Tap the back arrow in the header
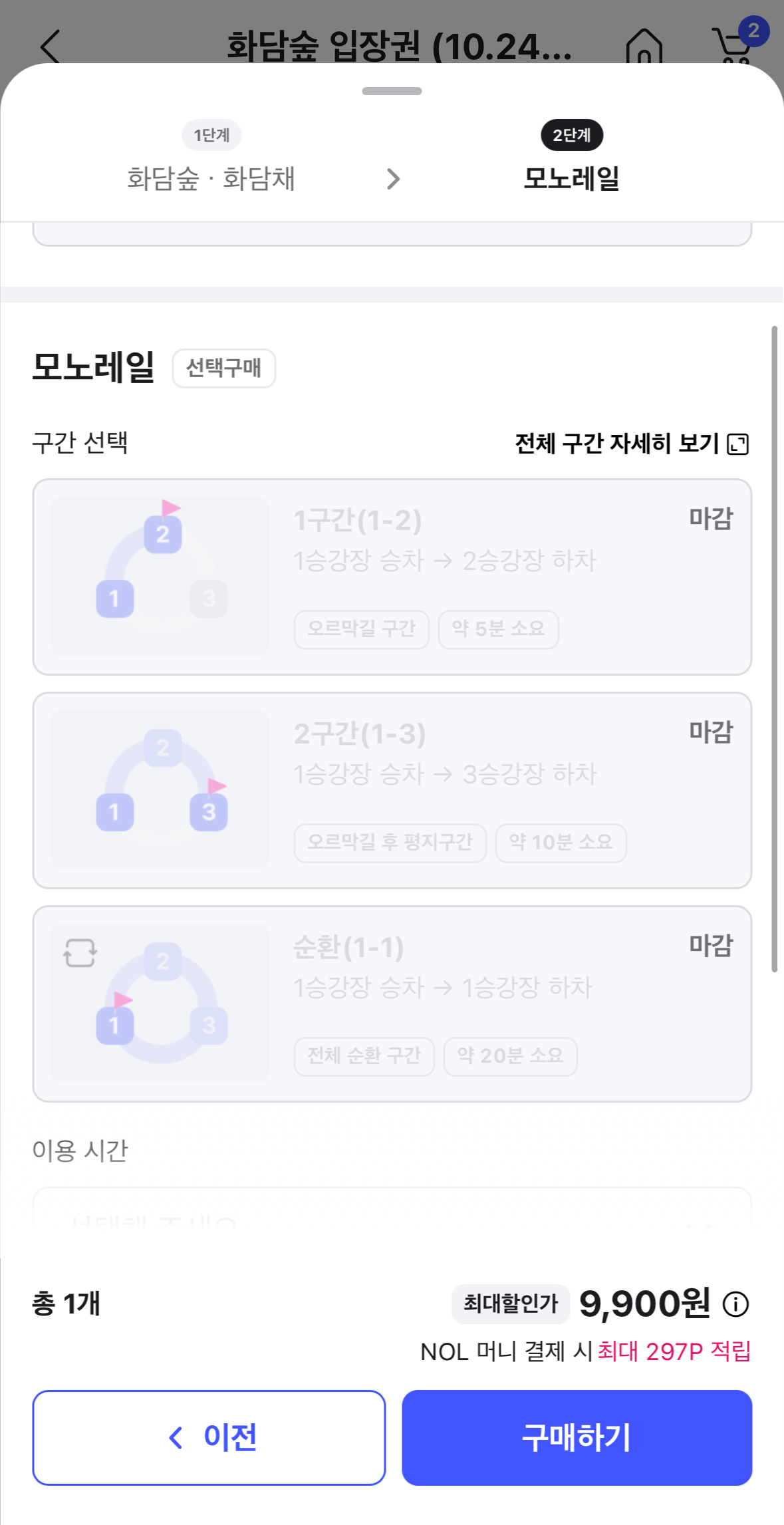This screenshot has height=1525, width=784. point(49,45)
